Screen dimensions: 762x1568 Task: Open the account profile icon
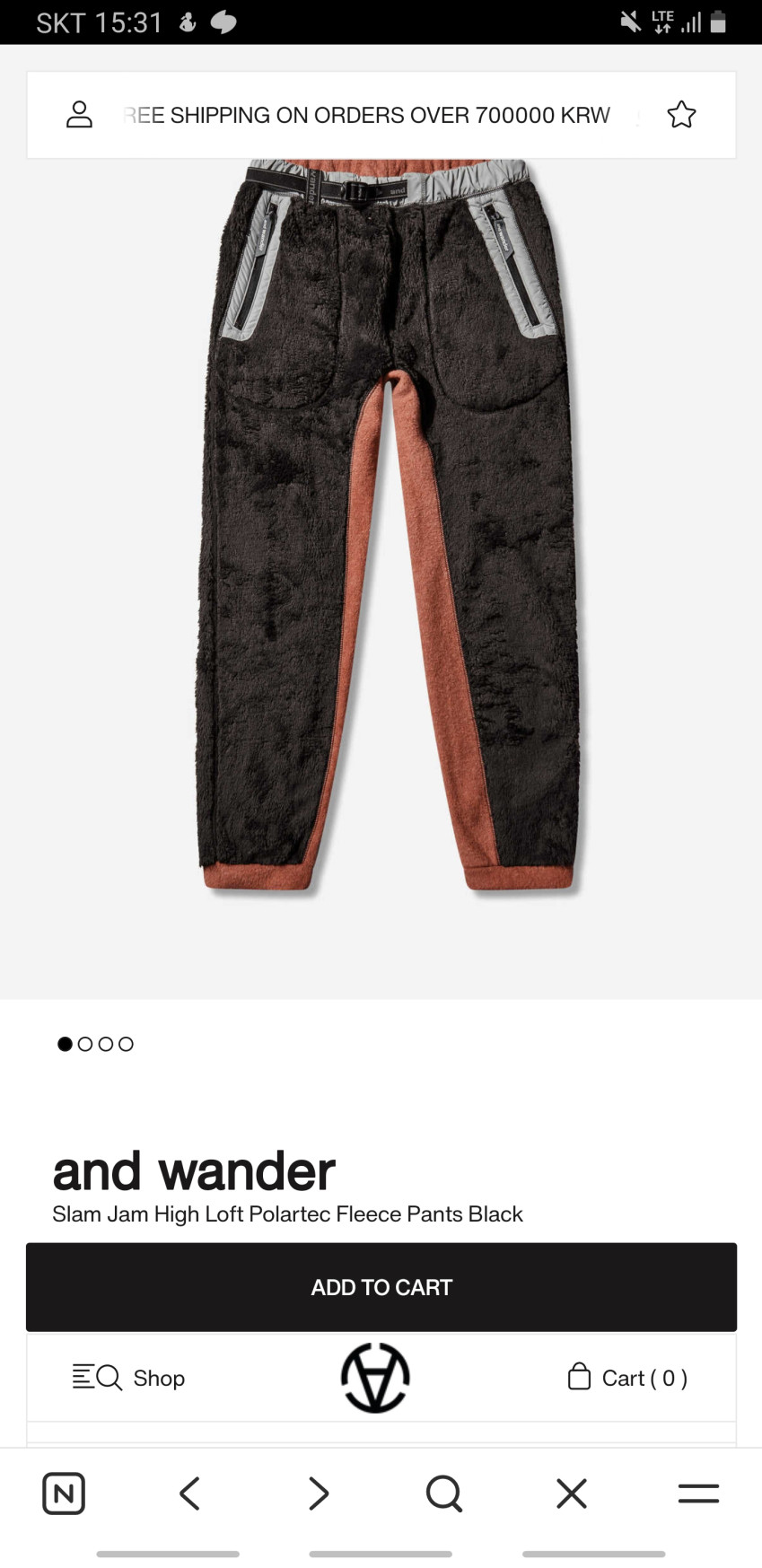pyautogui.click(x=79, y=115)
